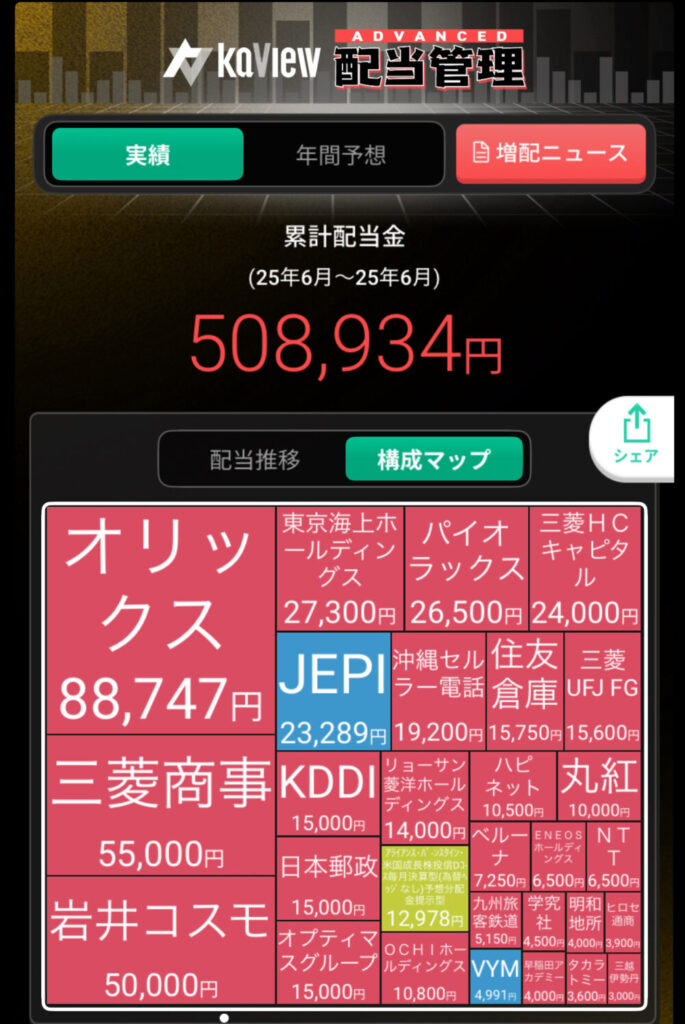Select the 実績 tab
The height and width of the screenshot is (1024, 685).
(x=147, y=155)
